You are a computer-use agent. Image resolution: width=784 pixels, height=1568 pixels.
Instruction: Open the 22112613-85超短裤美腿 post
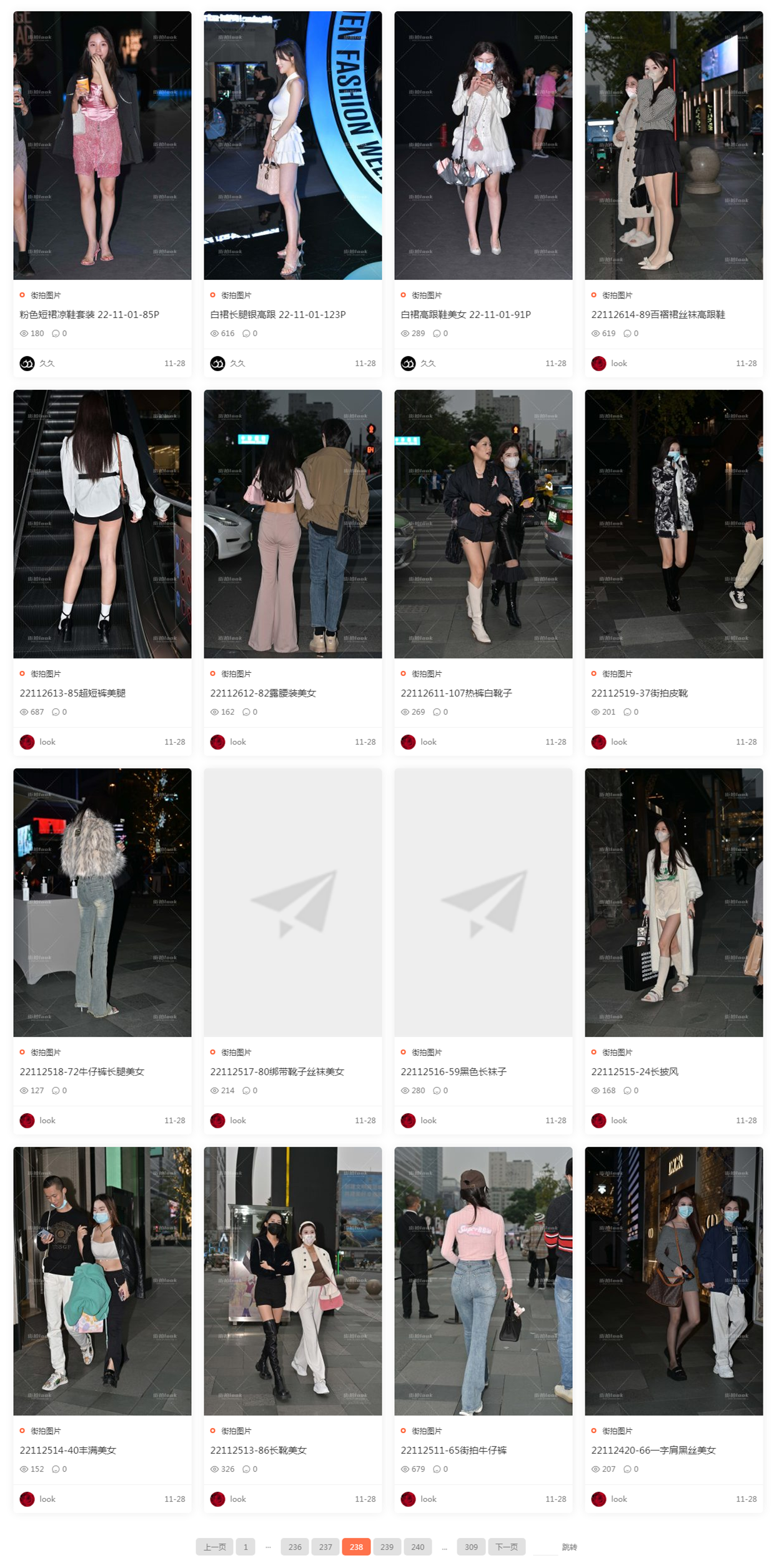(x=72, y=693)
